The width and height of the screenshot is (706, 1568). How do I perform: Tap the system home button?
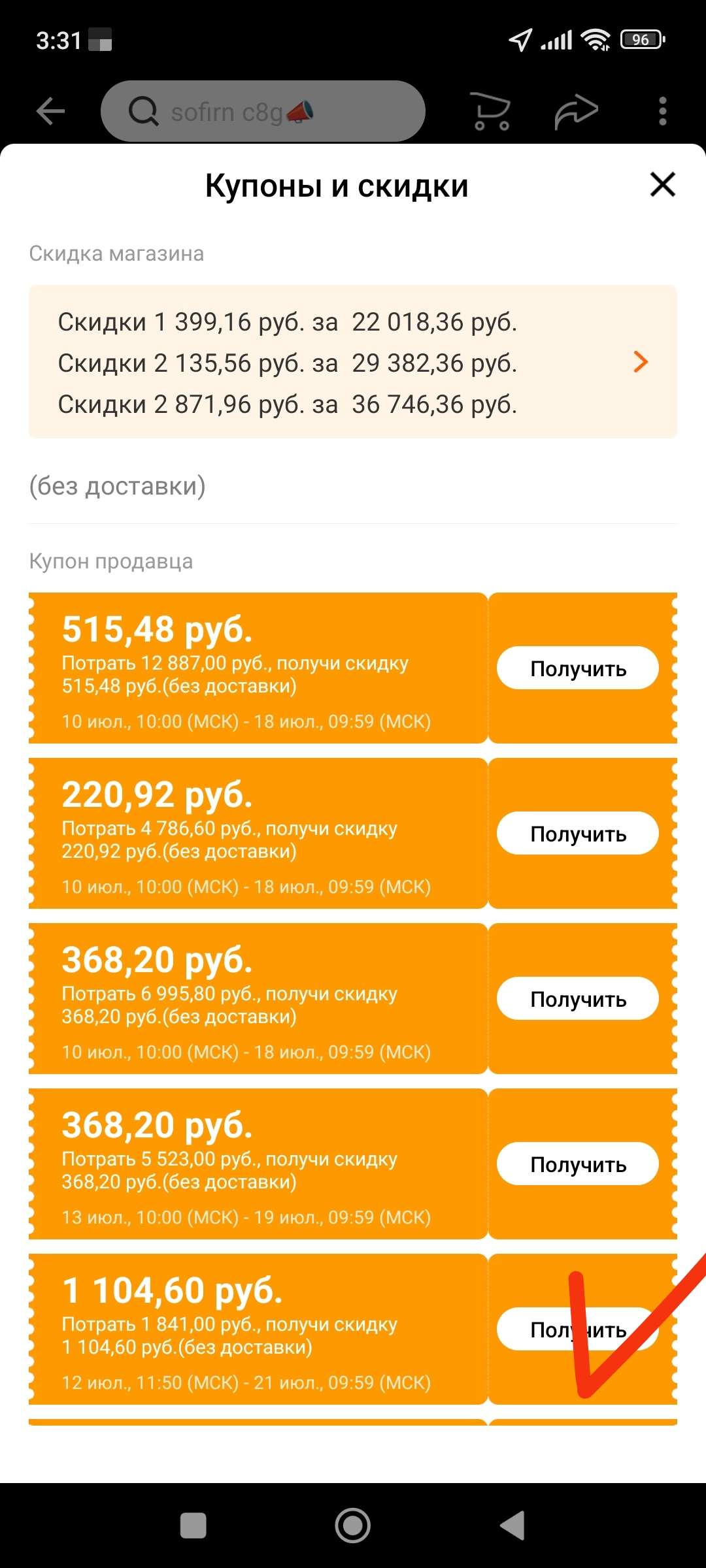(x=352, y=1526)
